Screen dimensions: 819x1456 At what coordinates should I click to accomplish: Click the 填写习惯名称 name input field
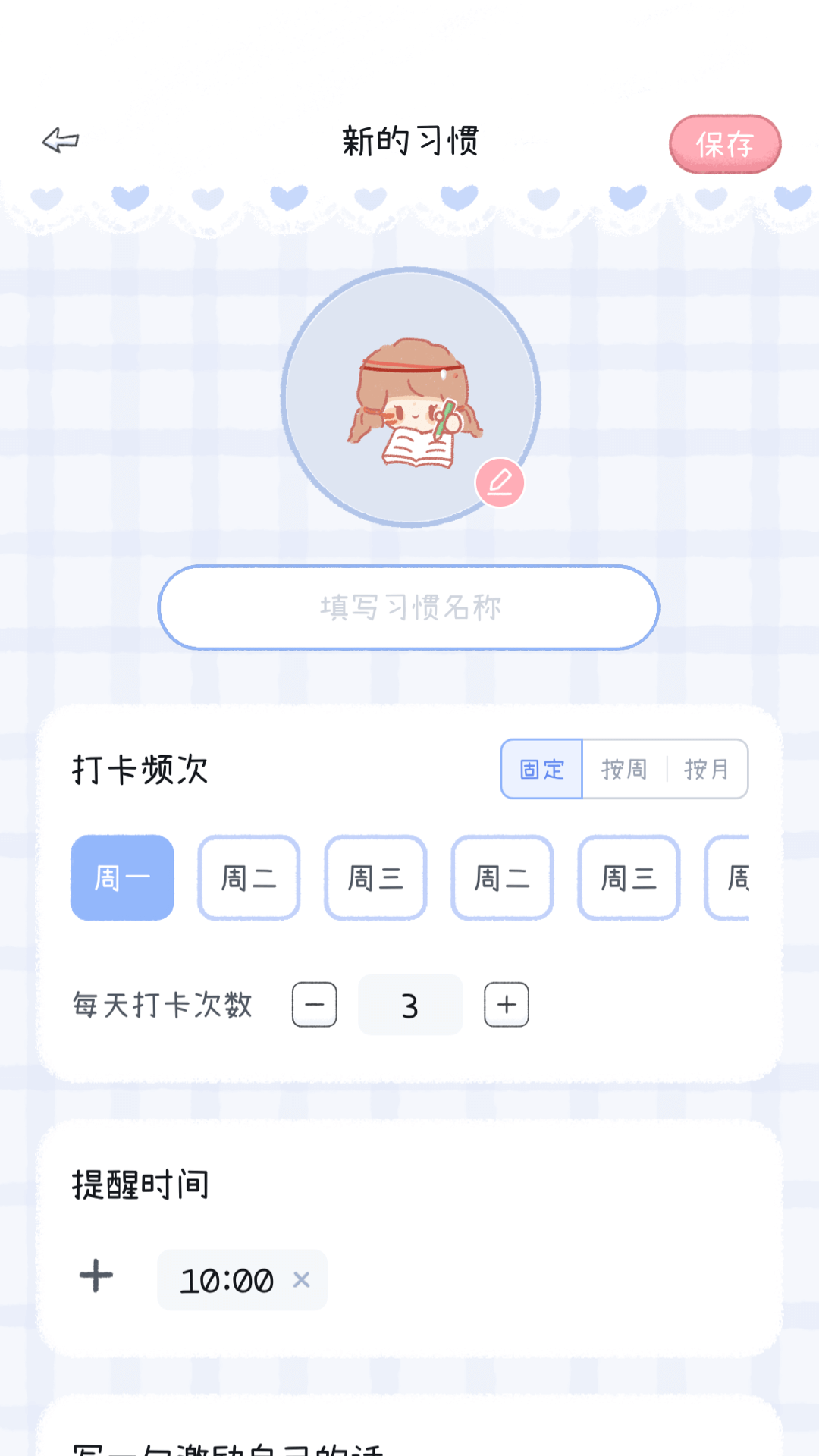408,607
